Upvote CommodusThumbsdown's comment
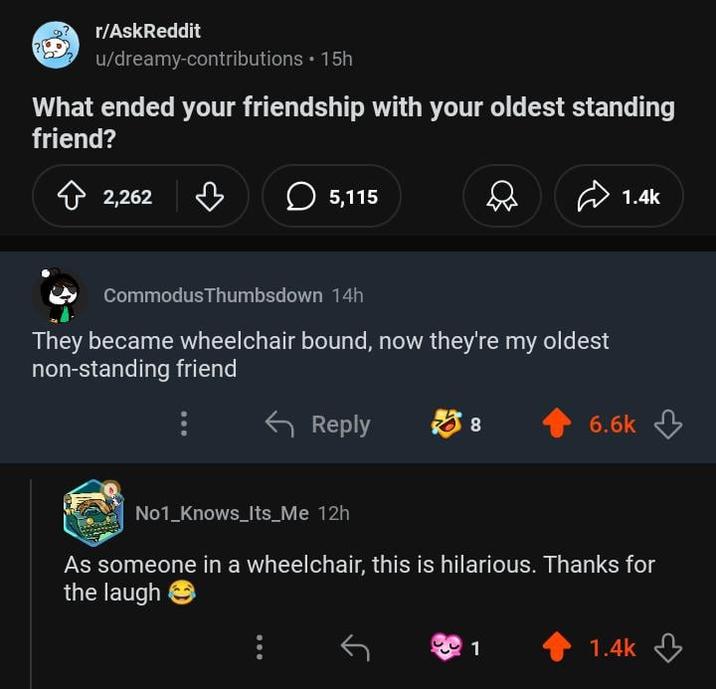716x689 pixels. point(557,424)
